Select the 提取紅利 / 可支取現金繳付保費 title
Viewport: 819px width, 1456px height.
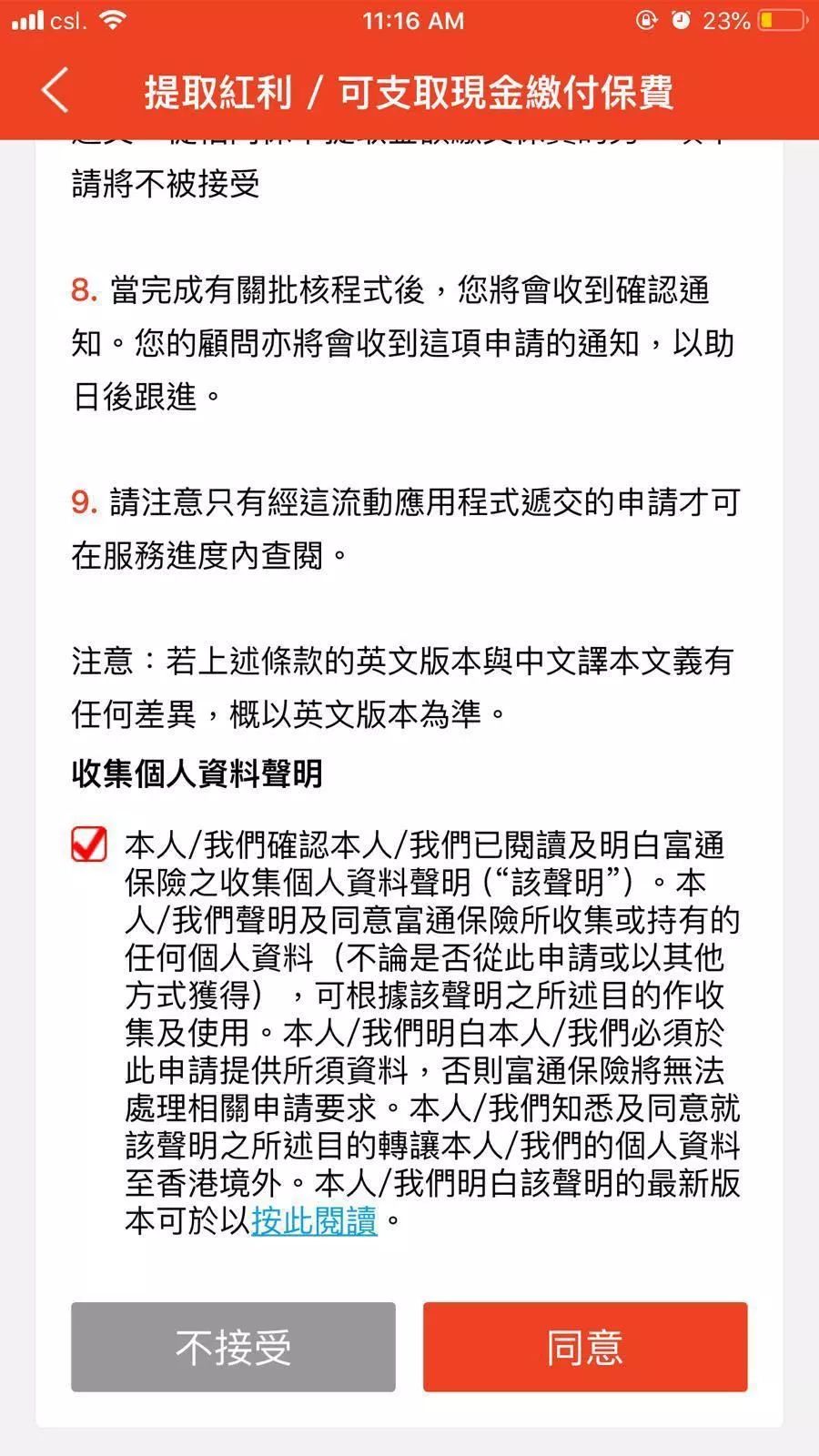click(x=409, y=91)
